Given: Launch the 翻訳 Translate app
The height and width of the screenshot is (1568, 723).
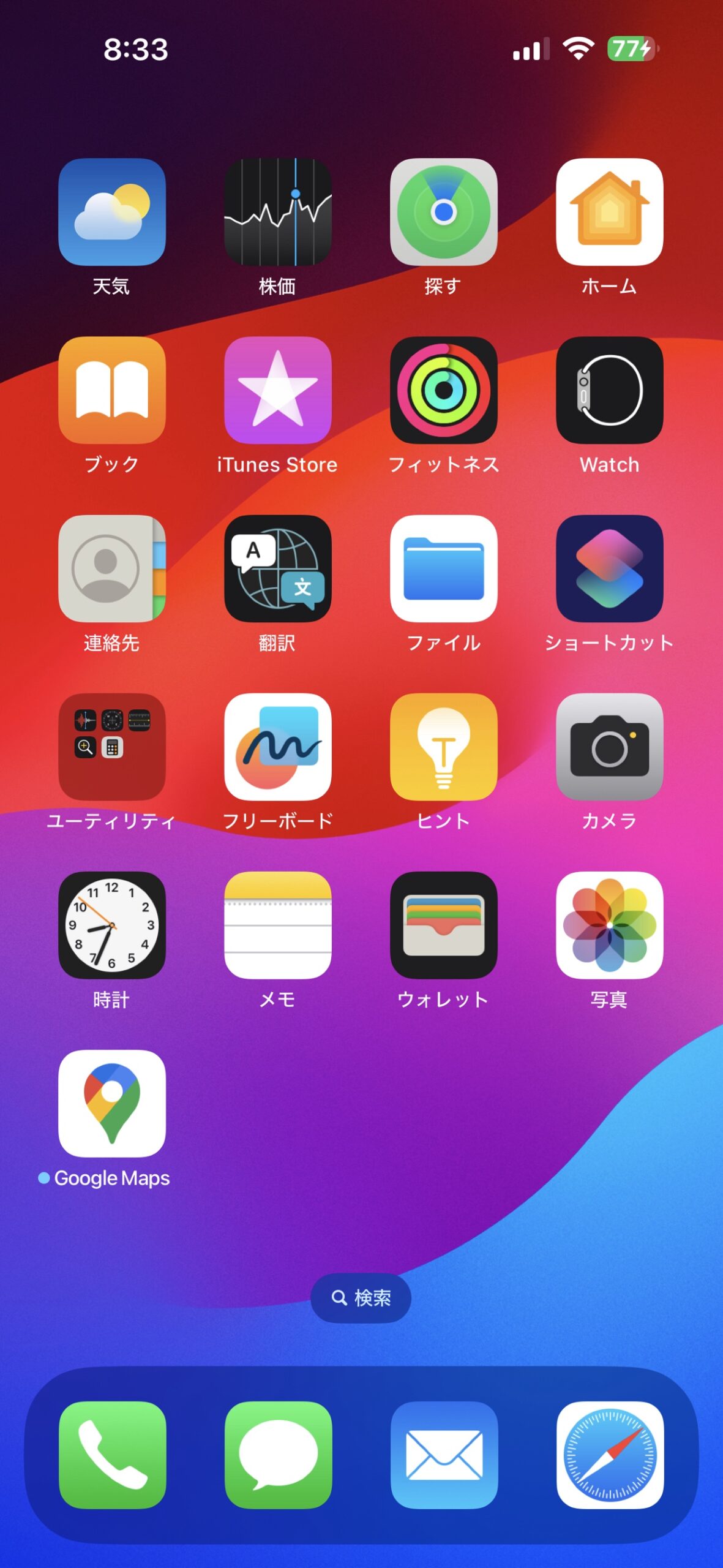Looking at the screenshot, I should pyautogui.click(x=278, y=568).
